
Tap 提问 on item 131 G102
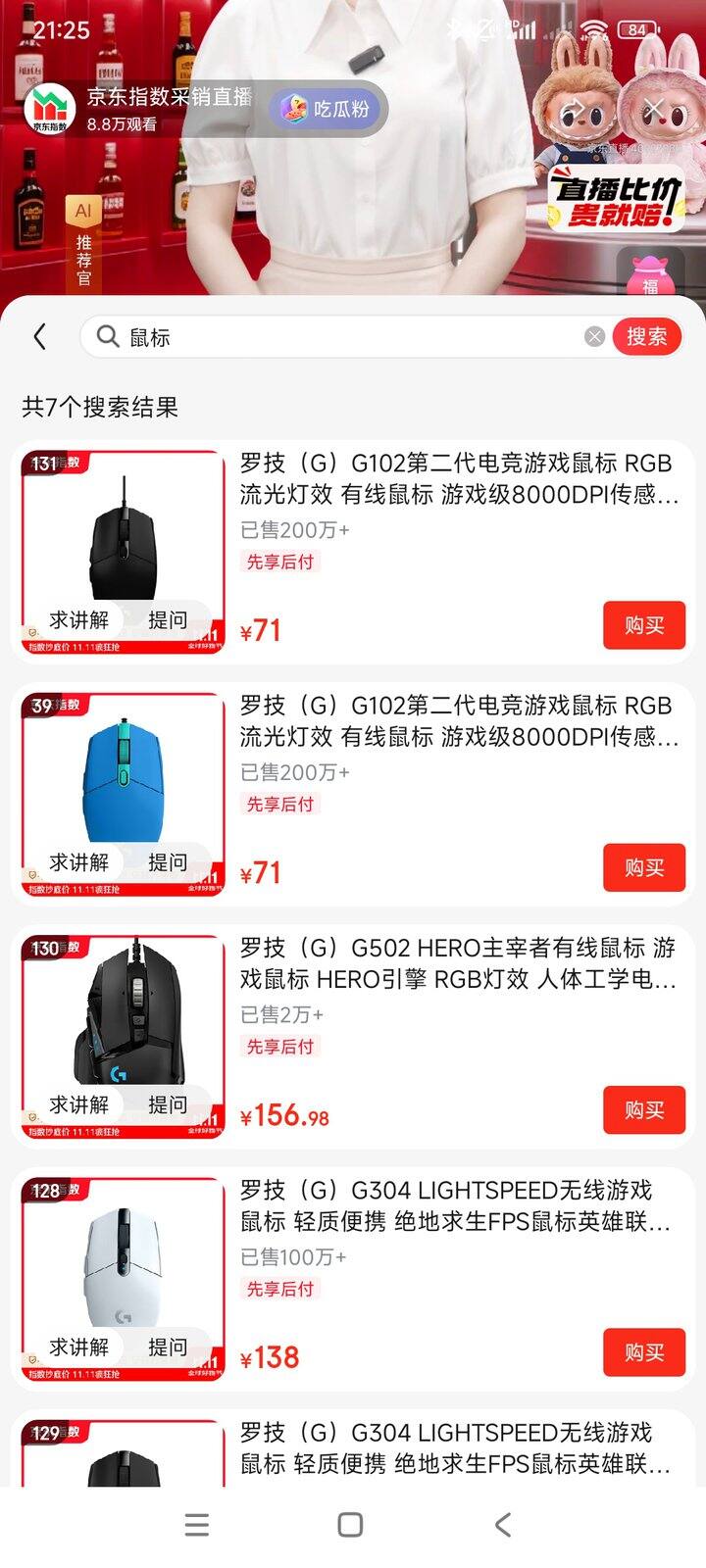coord(168,620)
